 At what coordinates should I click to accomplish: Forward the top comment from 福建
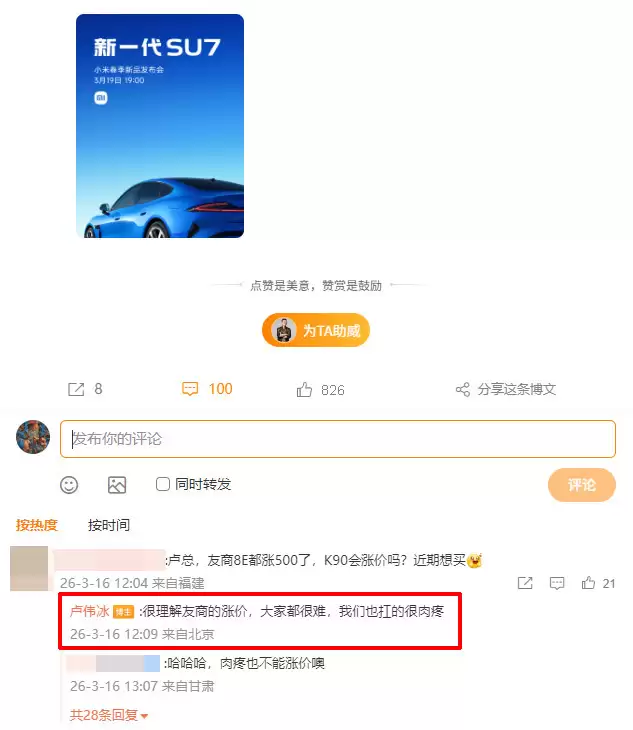(525, 583)
